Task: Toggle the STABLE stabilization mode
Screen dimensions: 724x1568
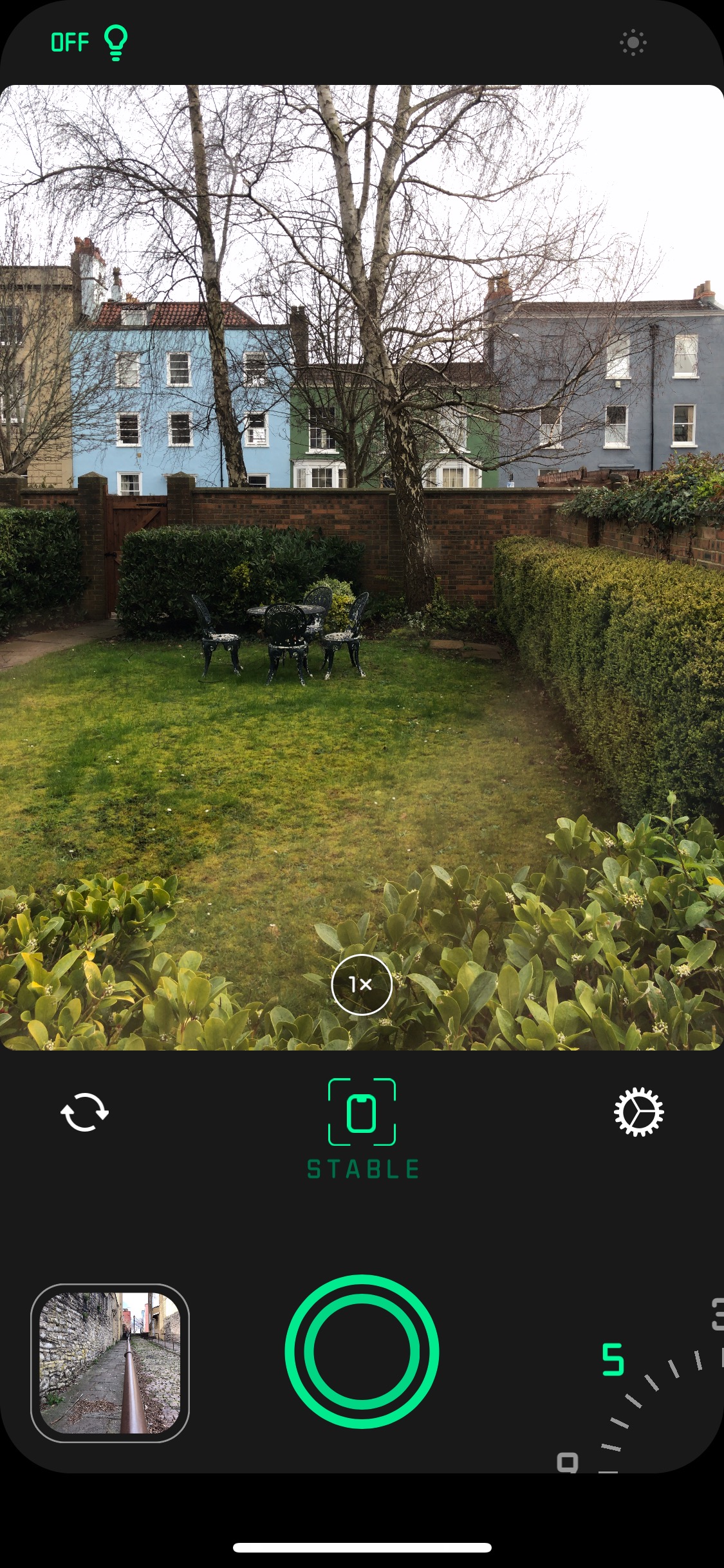Action: pos(362,1128)
